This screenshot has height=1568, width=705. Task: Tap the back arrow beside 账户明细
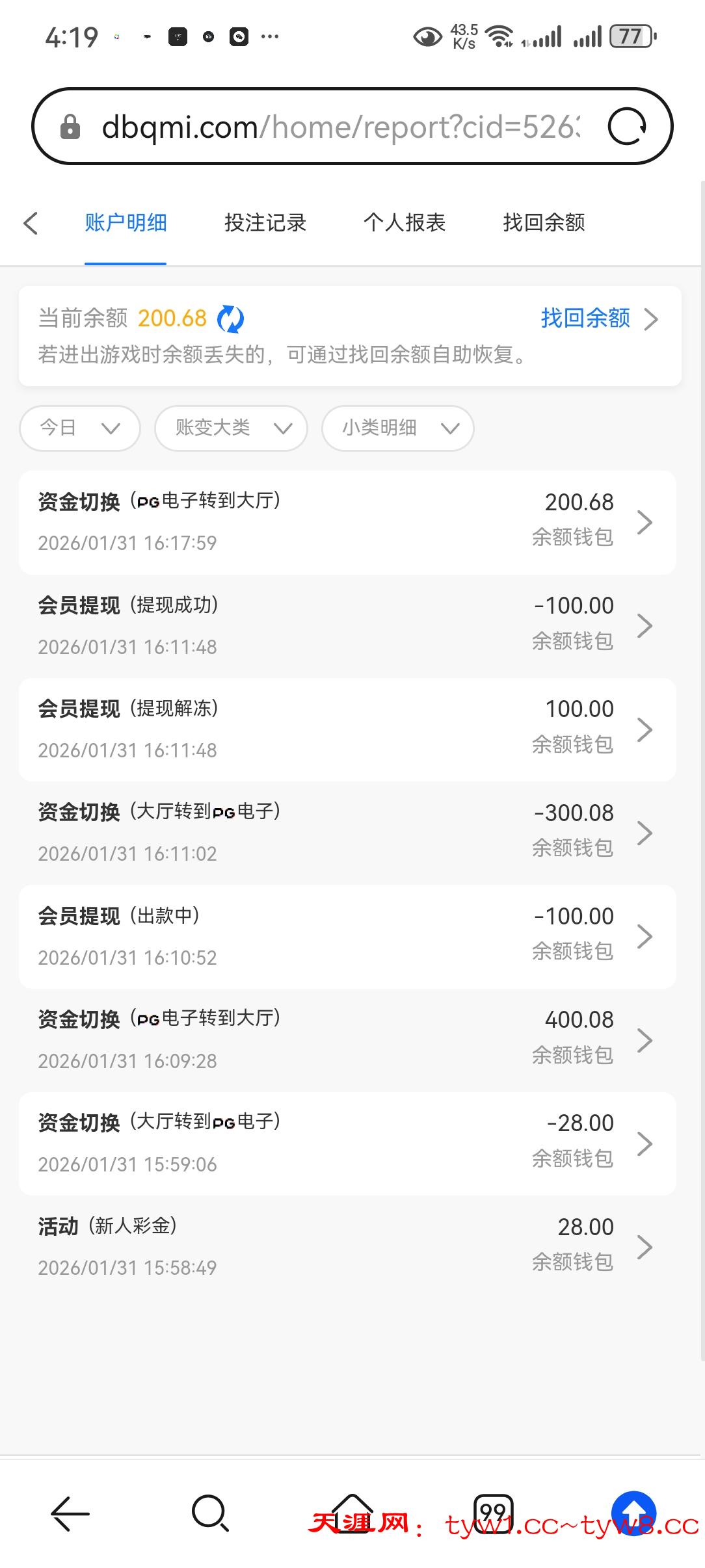pyautogui.click(x=31, y=223)
